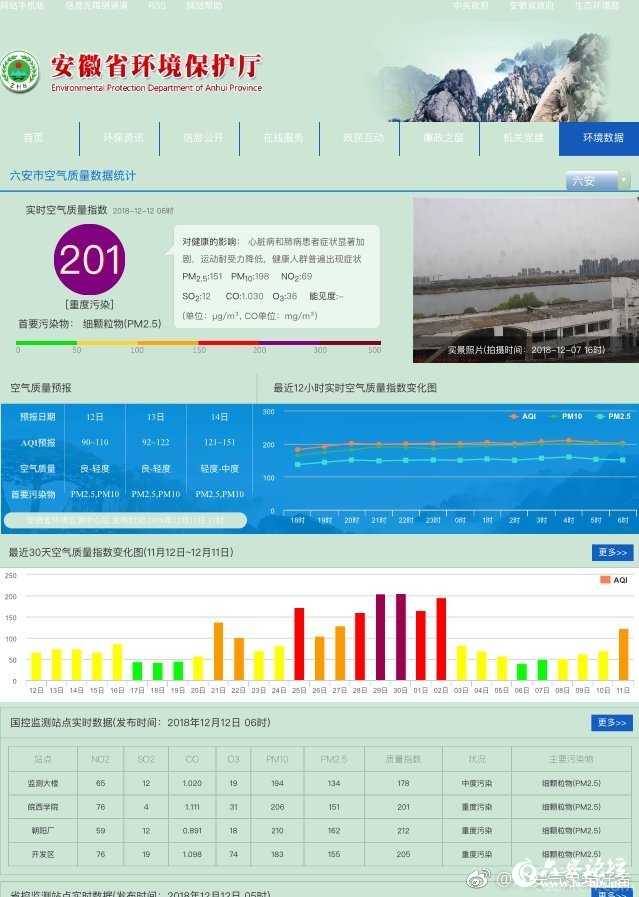
Task: Open the 首页 navigation tab
Action: coord(34,138)
